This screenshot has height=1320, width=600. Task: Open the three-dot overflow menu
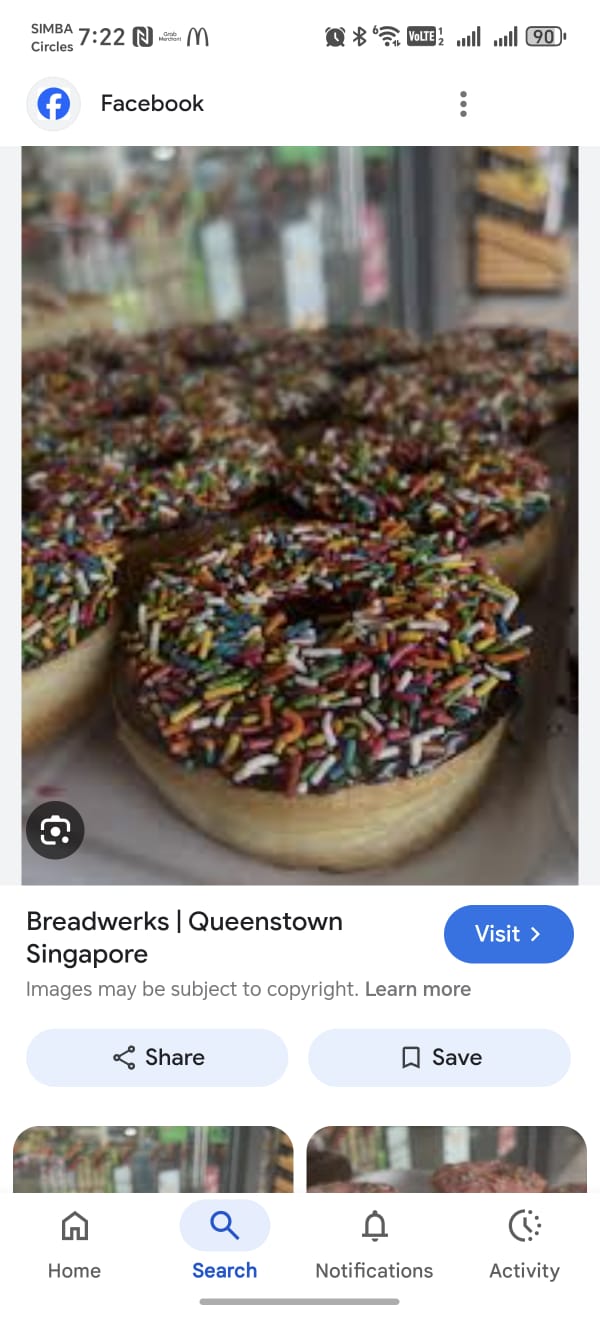463,104
